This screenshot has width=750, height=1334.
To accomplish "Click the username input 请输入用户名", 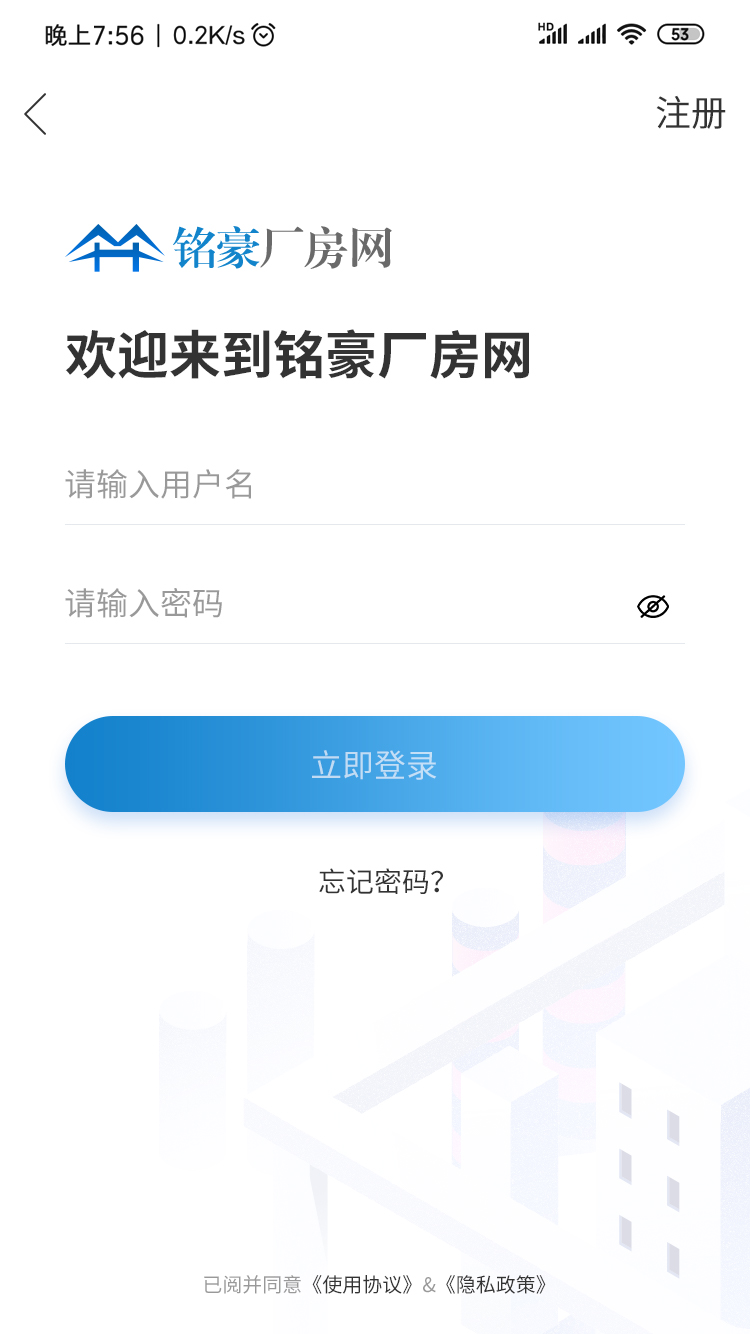I will click(375, 485).
